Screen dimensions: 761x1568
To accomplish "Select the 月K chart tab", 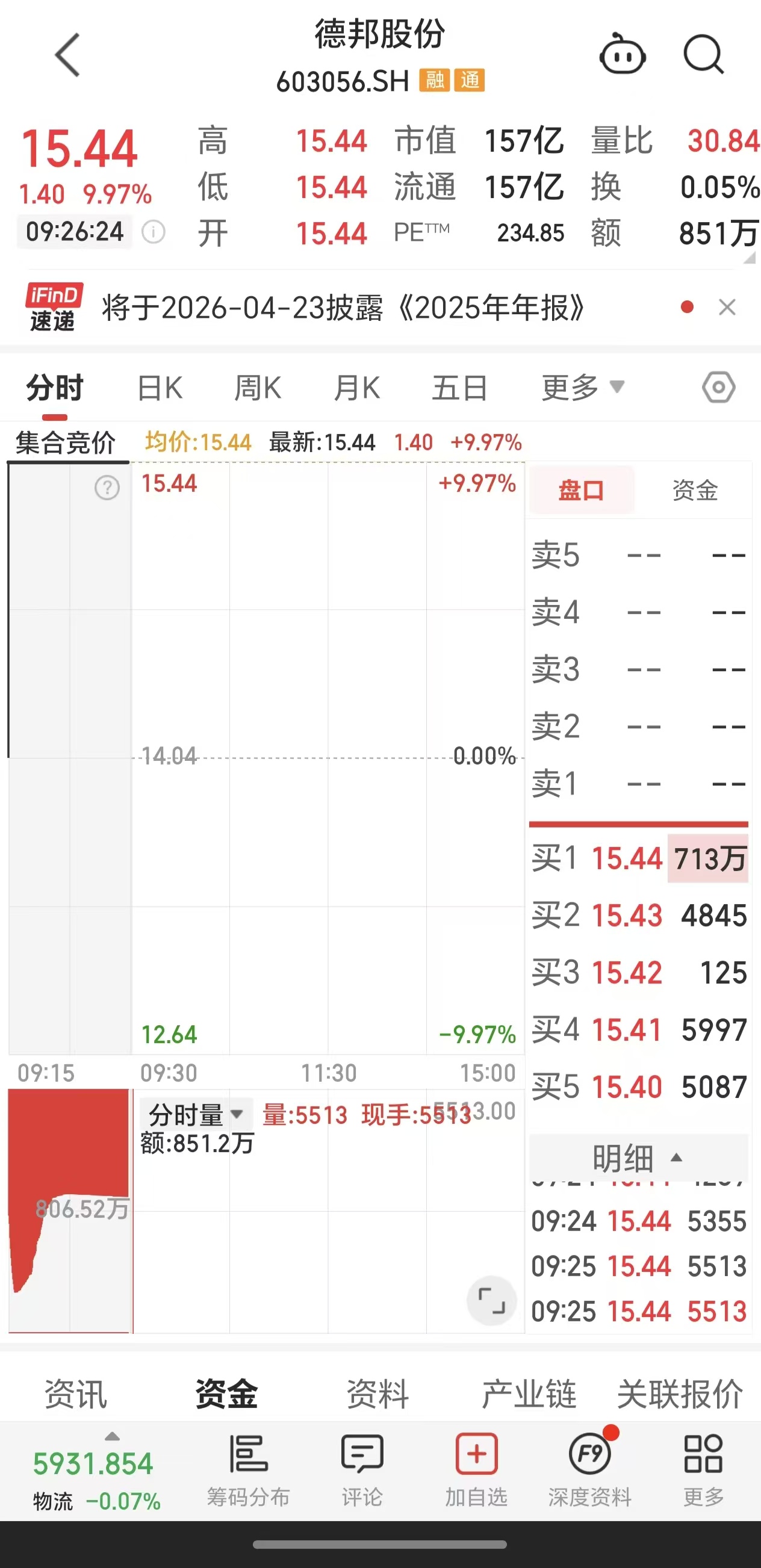I will pos(357,388).
